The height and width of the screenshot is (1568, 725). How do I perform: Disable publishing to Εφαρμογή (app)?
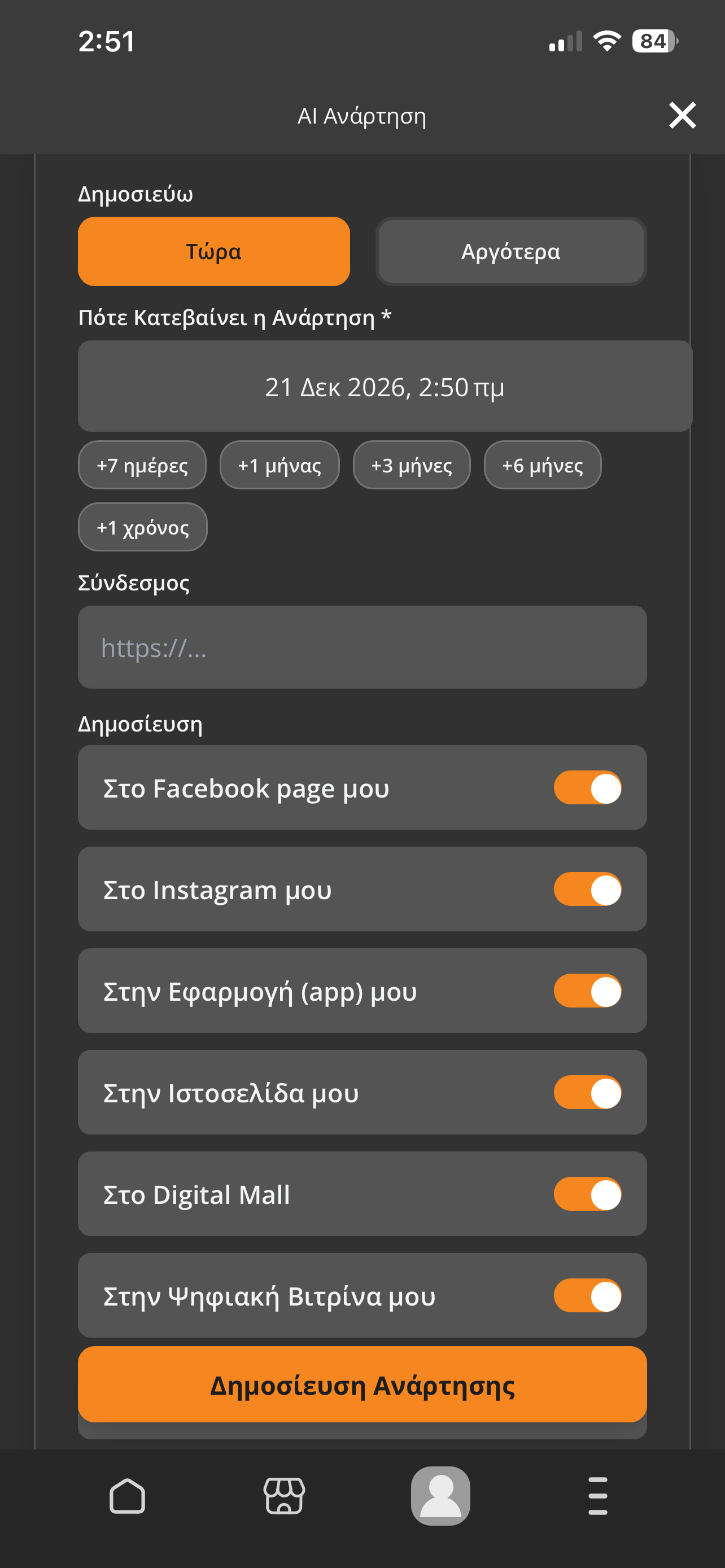[x=587, y=991]
